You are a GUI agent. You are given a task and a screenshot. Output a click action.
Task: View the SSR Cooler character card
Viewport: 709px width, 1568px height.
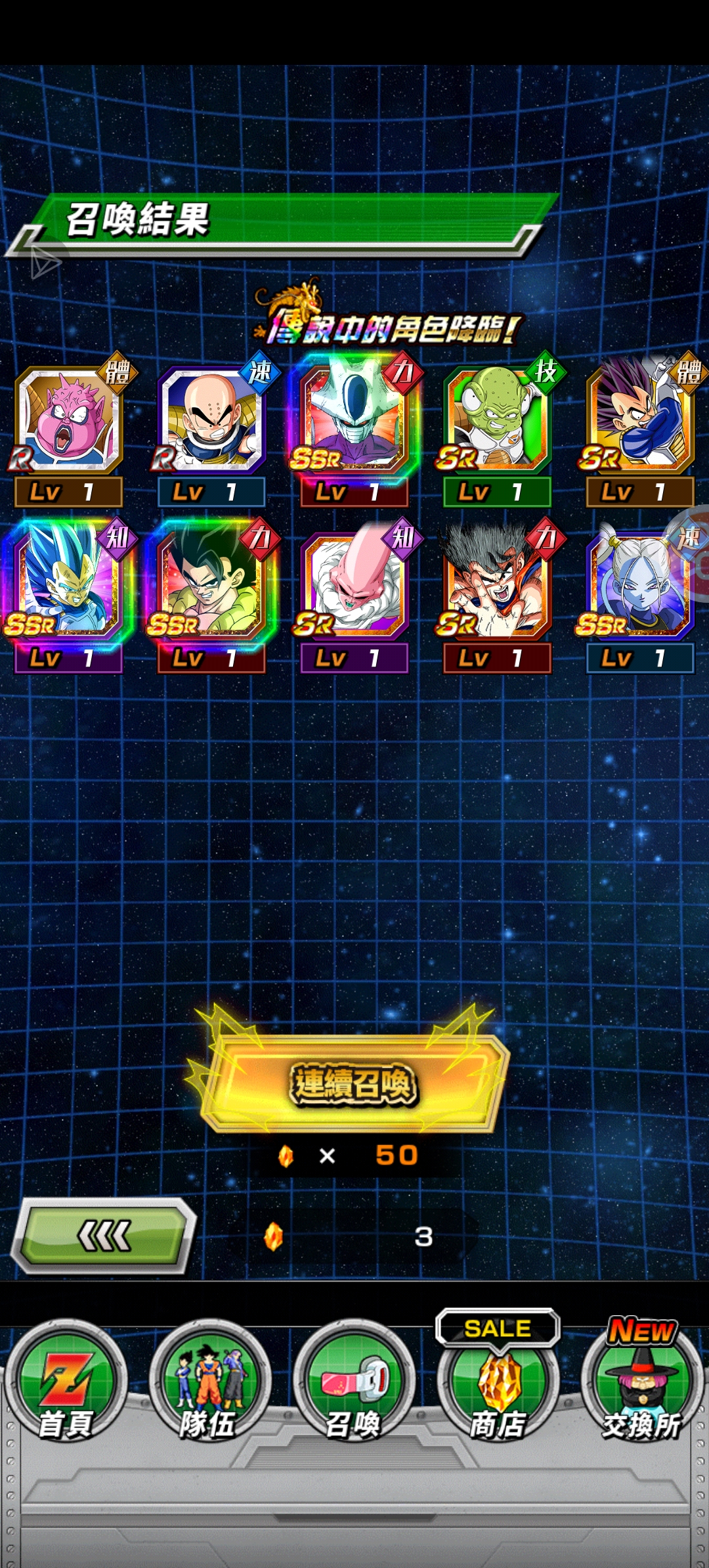(x=354, y=420)
